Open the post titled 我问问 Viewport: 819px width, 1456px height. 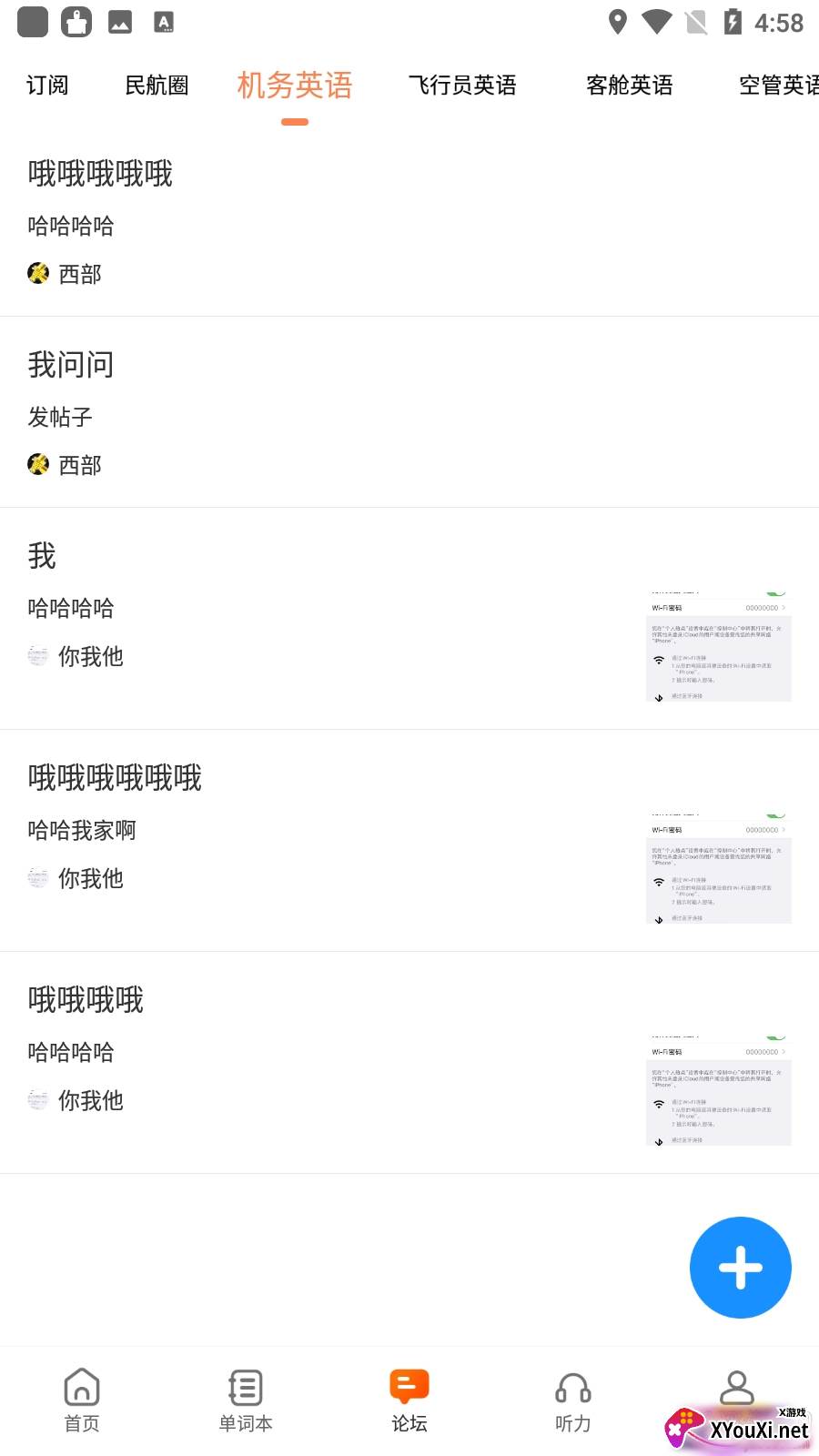click(71, 365)
